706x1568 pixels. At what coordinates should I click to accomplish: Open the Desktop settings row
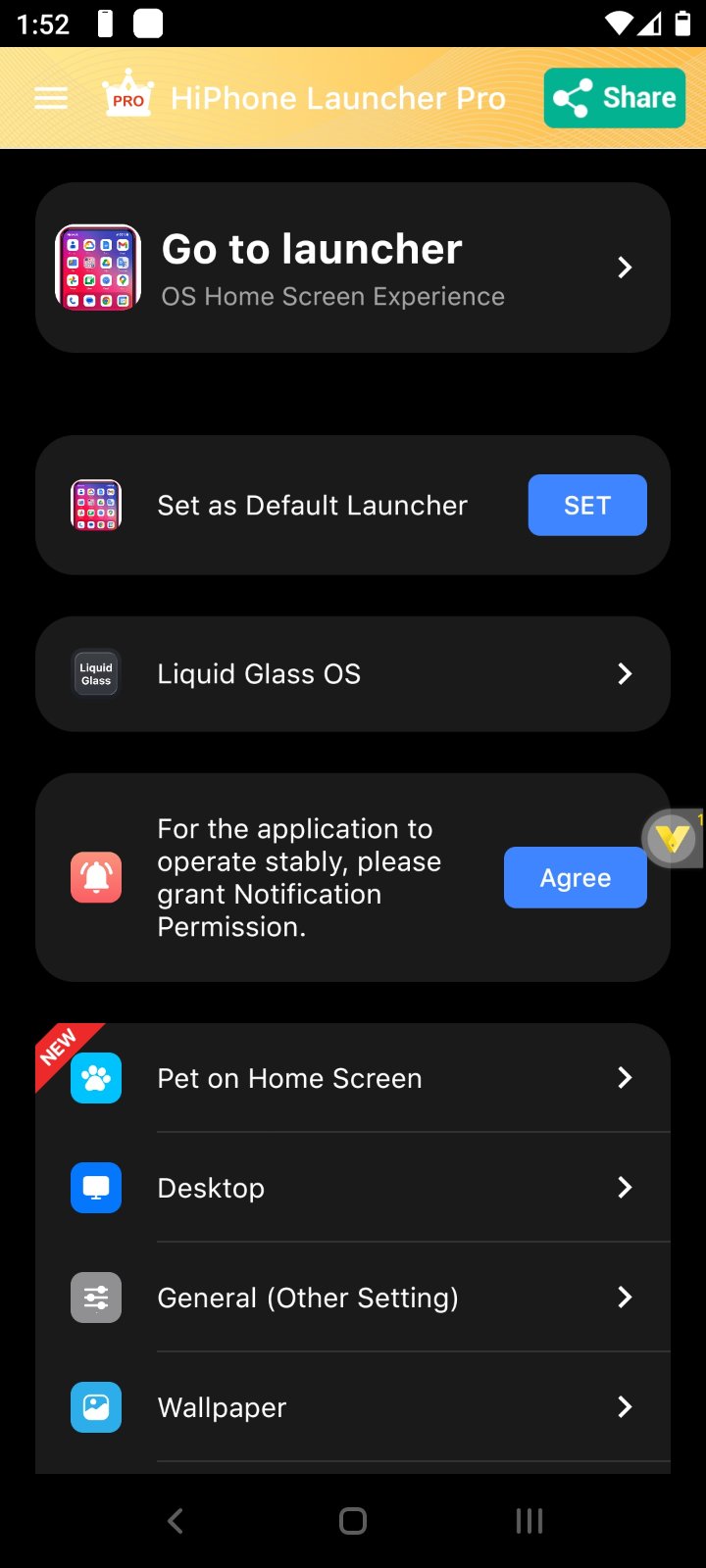coord(353,1188)
